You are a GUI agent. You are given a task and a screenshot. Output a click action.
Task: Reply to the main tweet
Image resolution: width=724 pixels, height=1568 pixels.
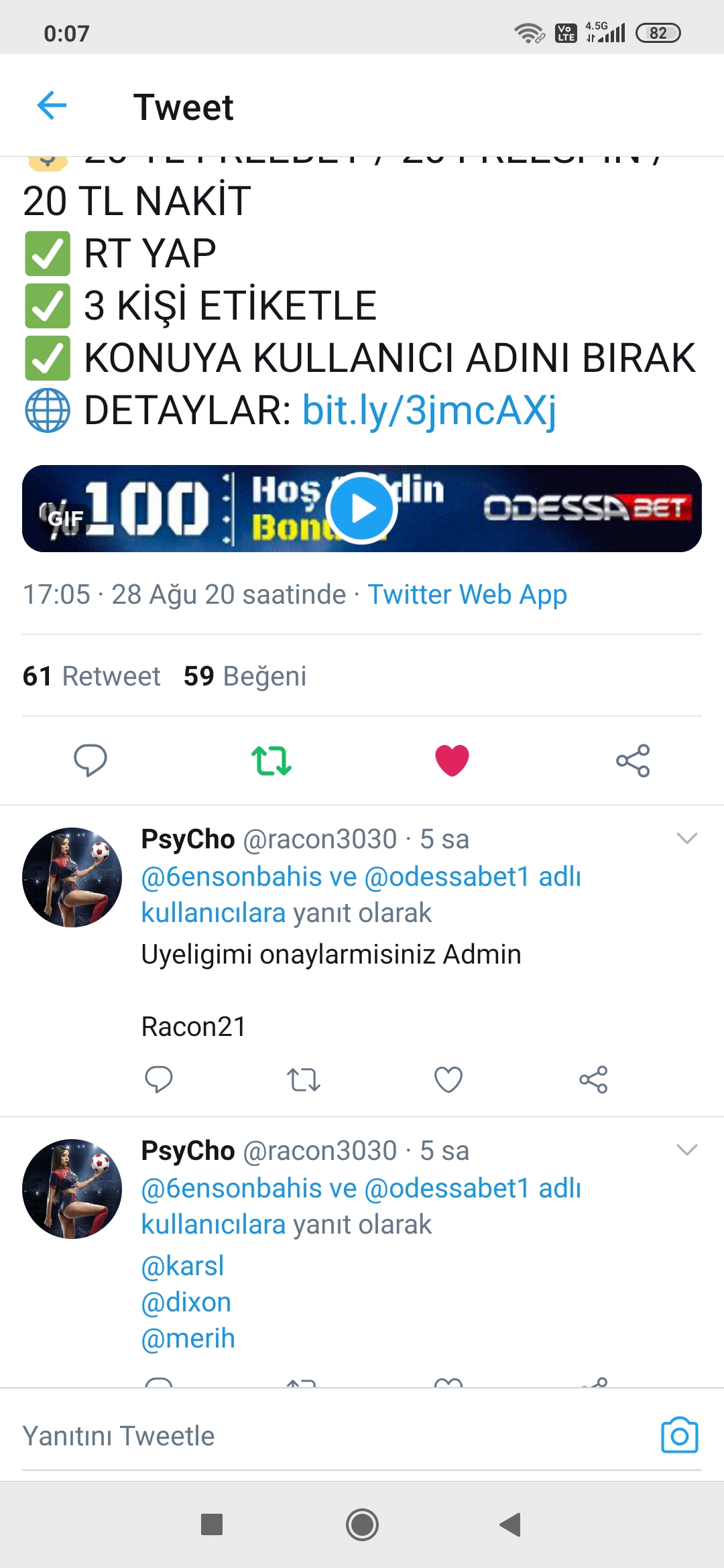tap(90, 761)
